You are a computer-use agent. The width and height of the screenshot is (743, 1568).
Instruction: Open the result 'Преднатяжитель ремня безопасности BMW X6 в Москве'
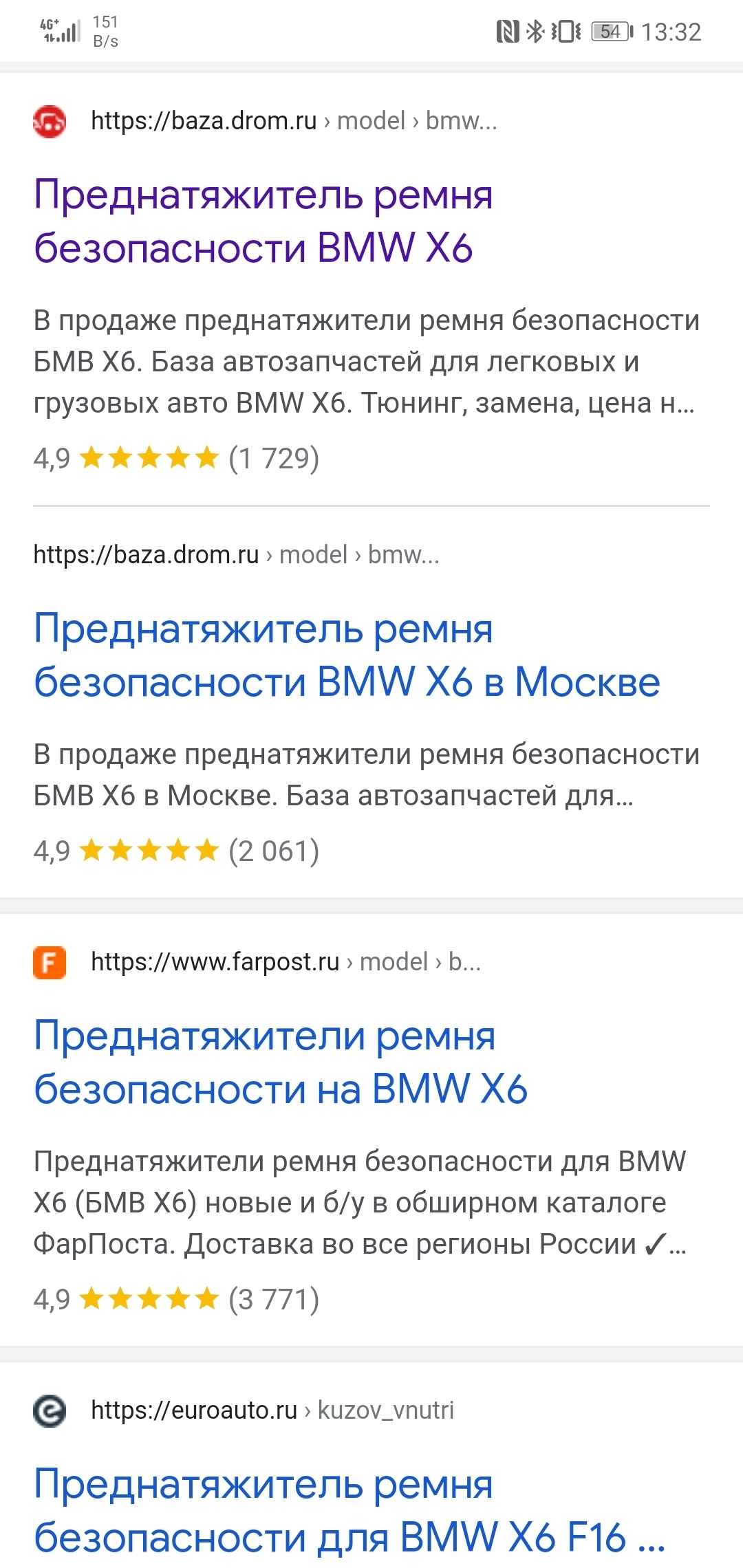[347, 655]
